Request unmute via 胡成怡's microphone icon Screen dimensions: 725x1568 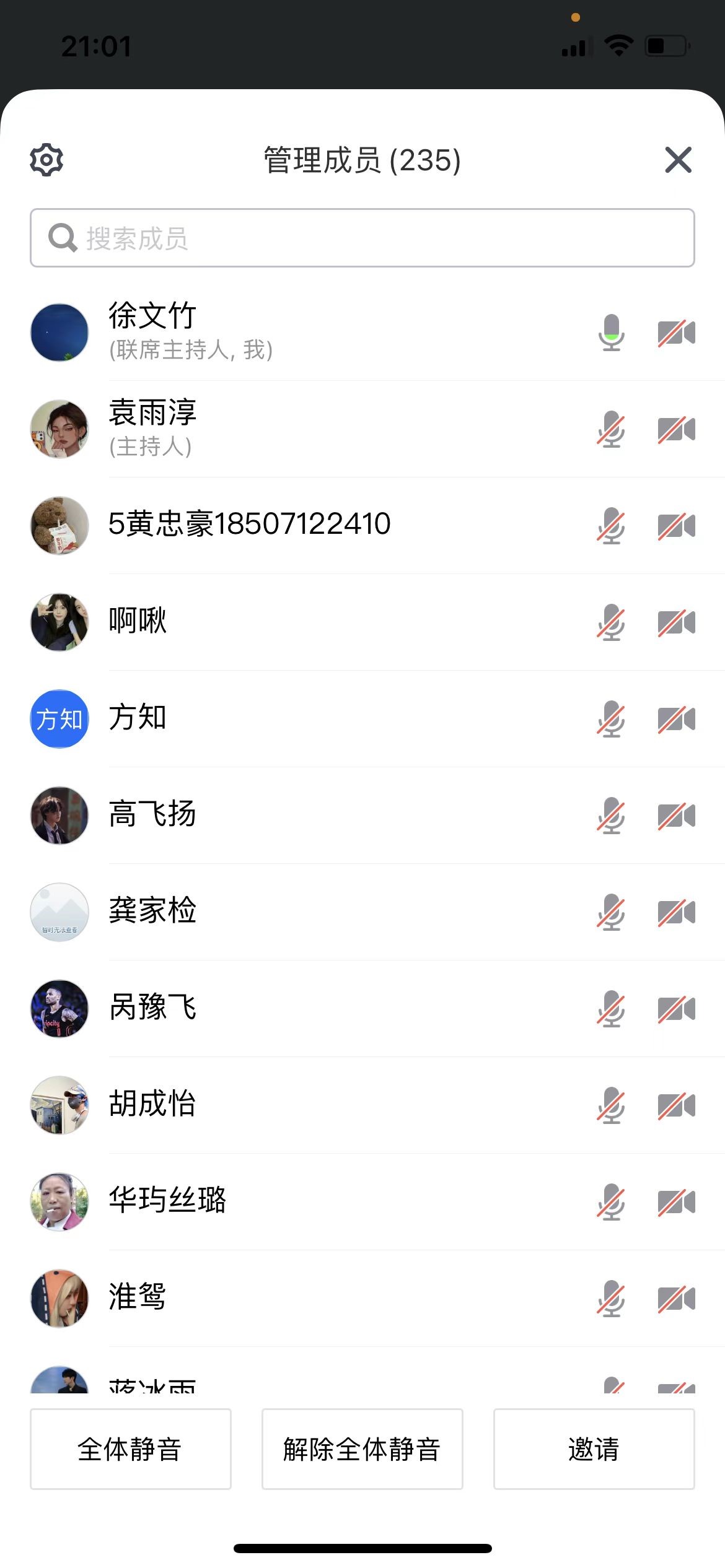point(611,1105)
